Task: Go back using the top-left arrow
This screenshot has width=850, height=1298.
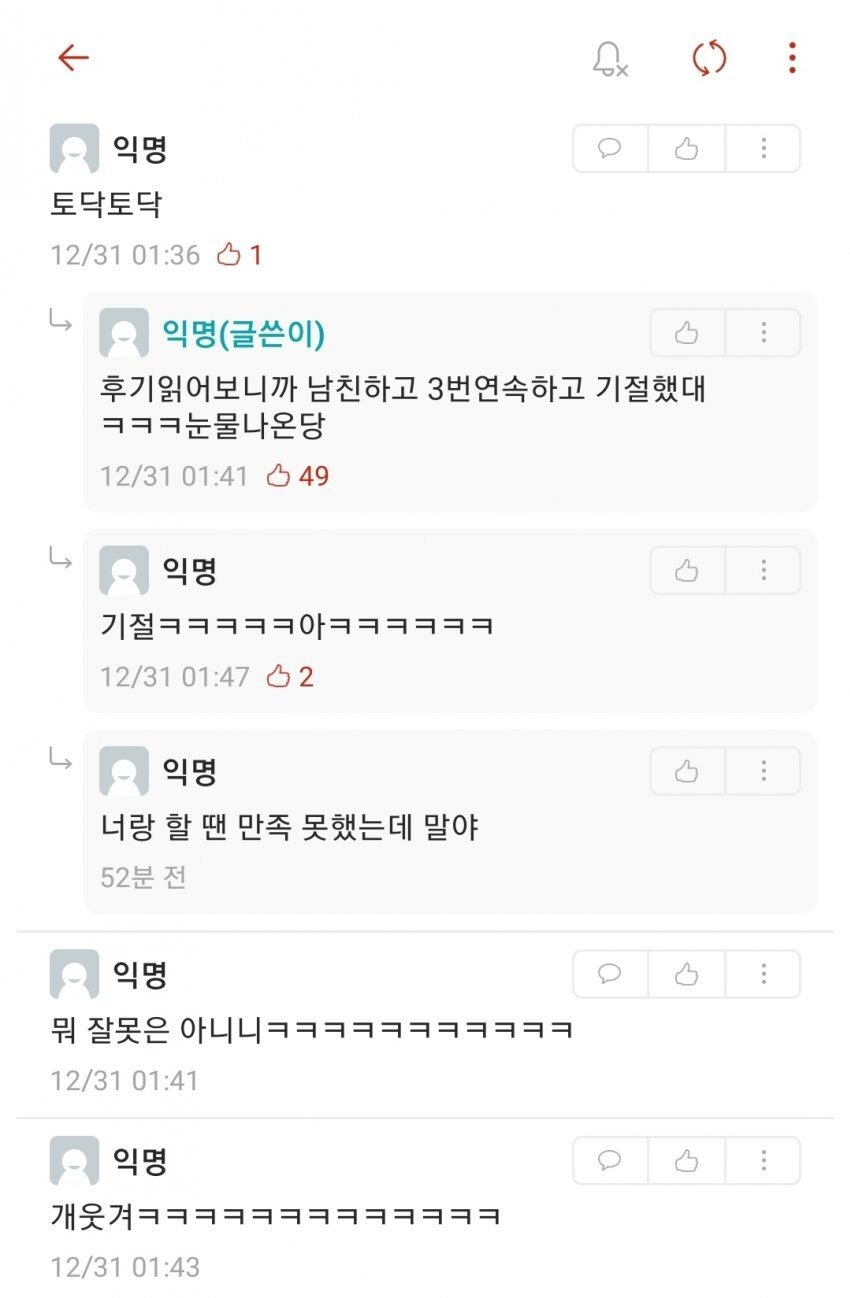Action: 73,58
